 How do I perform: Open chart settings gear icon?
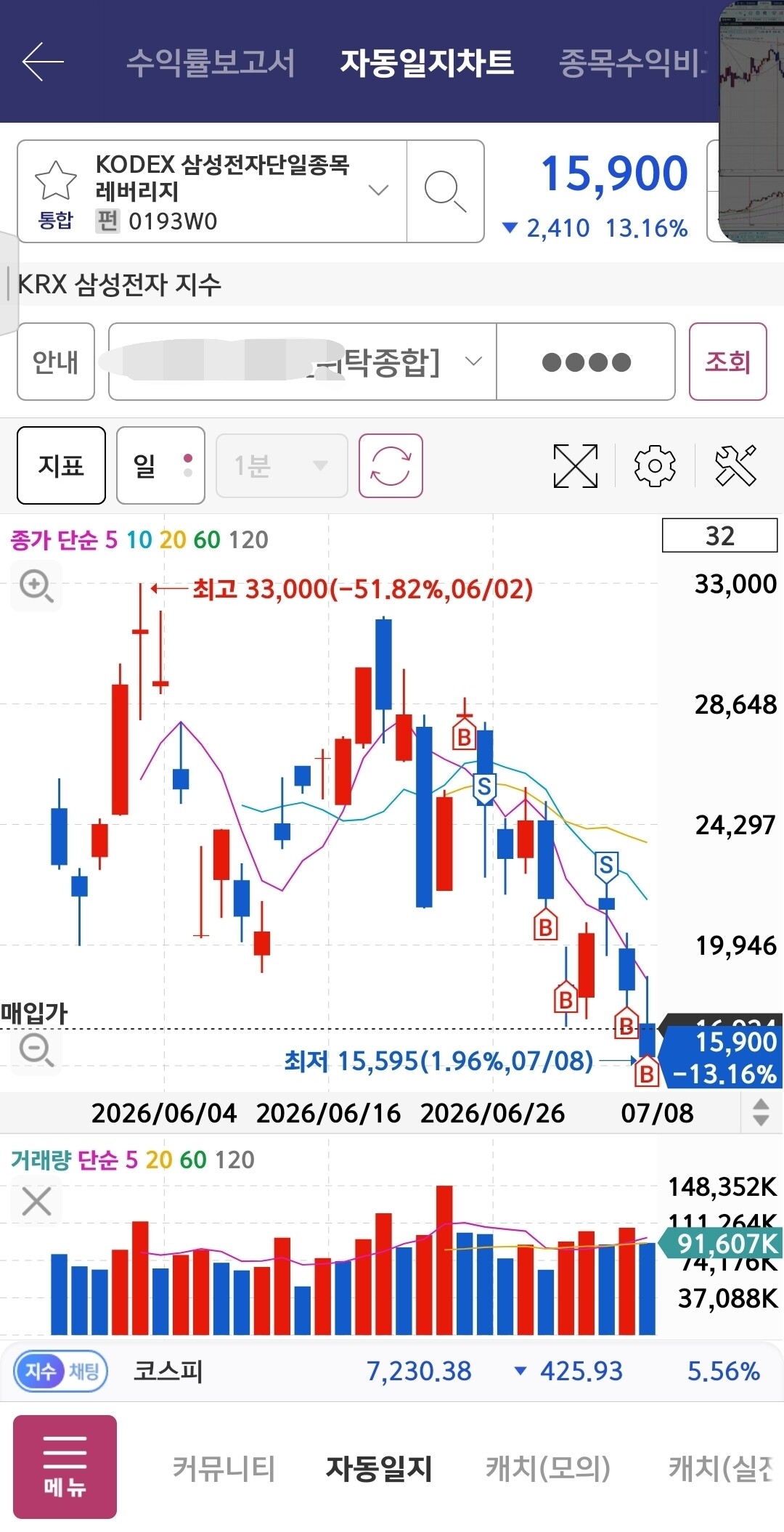point(655,465)
